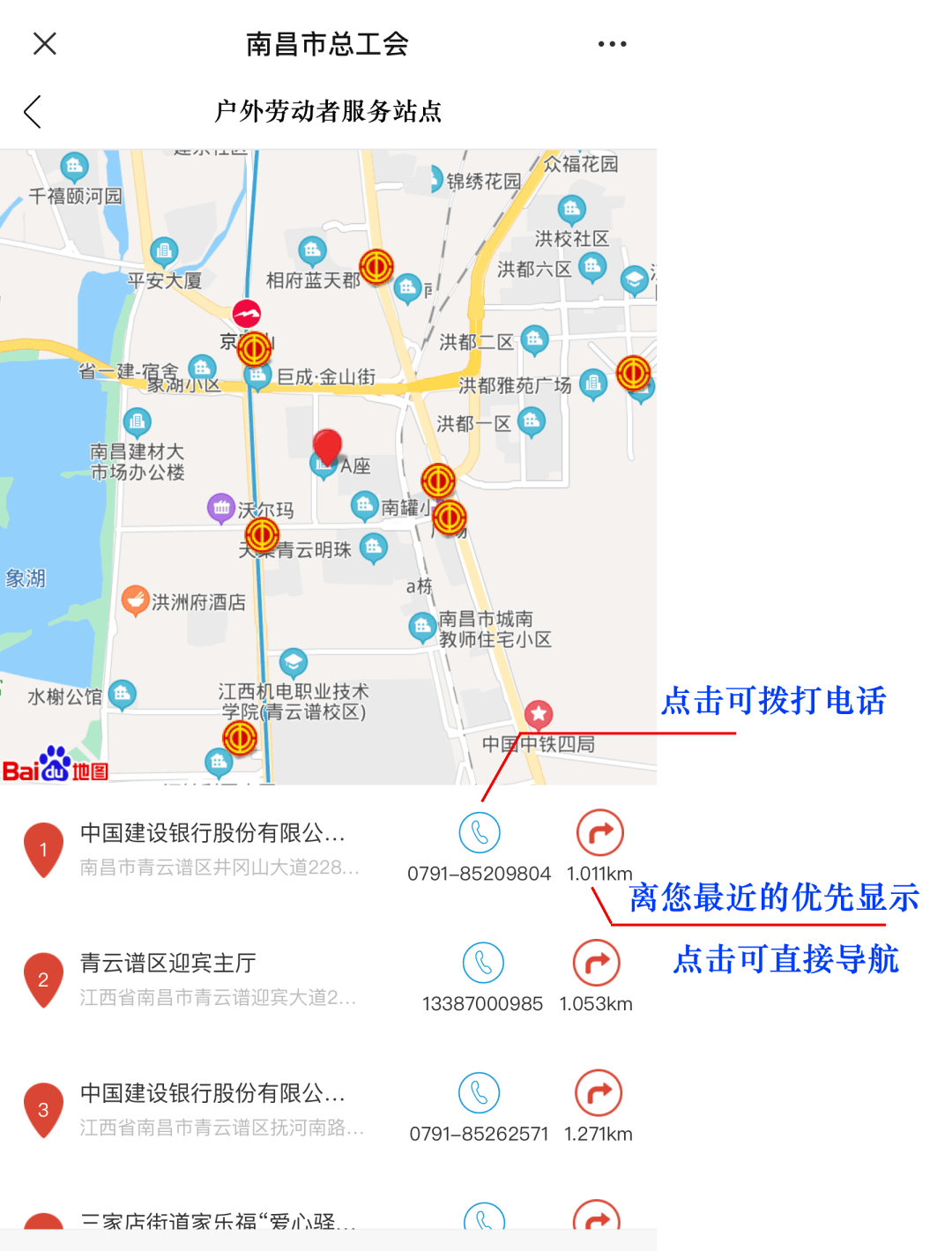This screenshot has height=1251, width=952.
Task: Open navigation to station 3 via the arrow icon
Action: click(599, 1092)
